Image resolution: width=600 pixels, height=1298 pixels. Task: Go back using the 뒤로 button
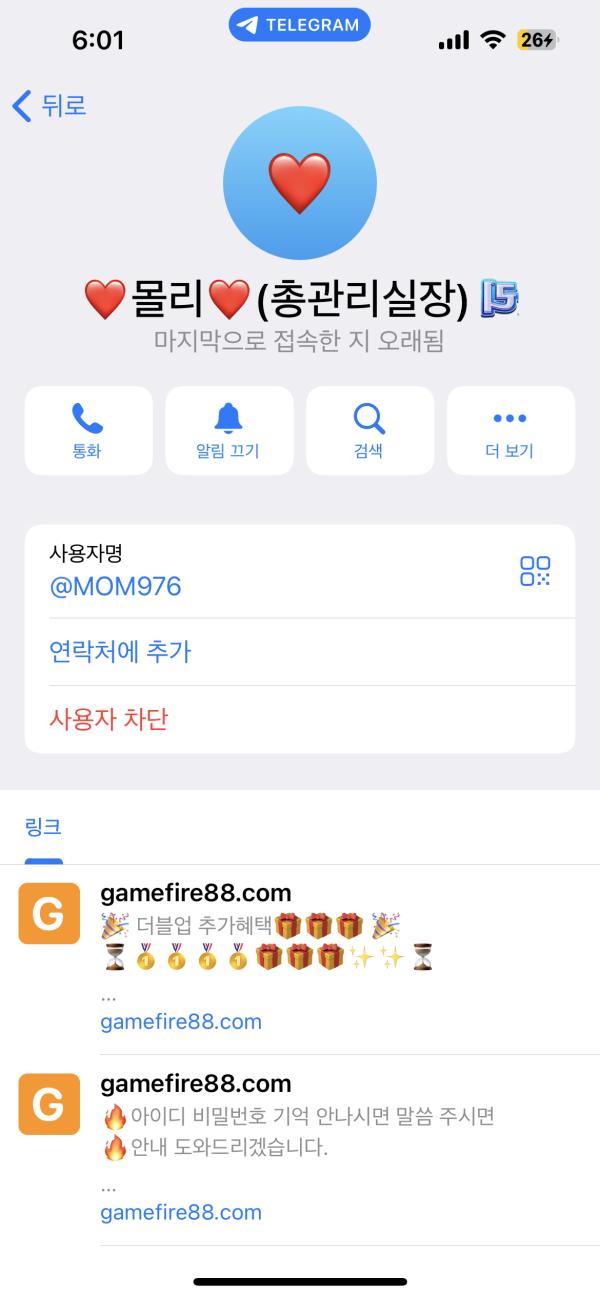tap(50, 105)
